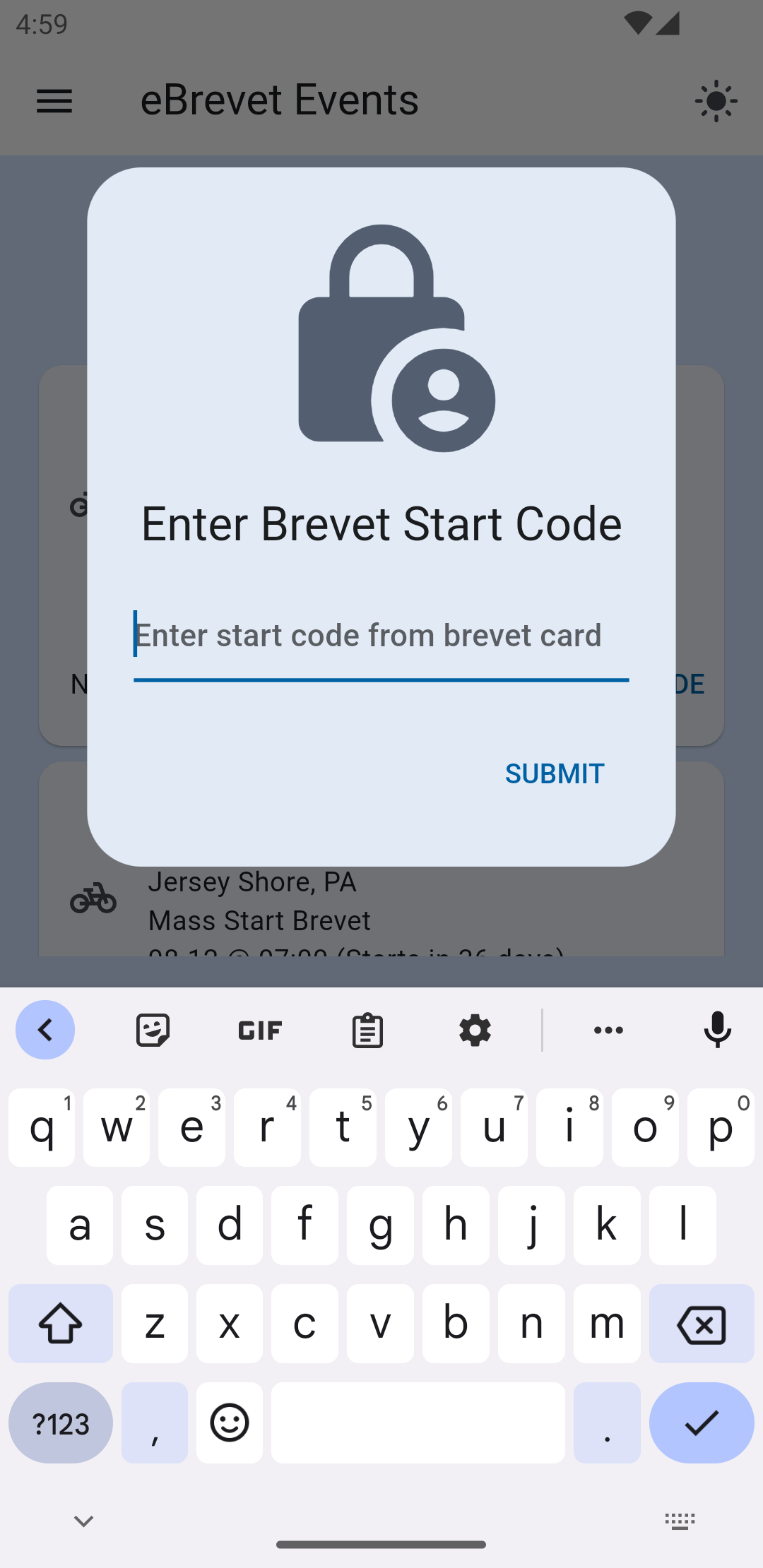Open the keyboard clipboard
The width and height of the screenshot is (763, 1568).
point(367,1031)
